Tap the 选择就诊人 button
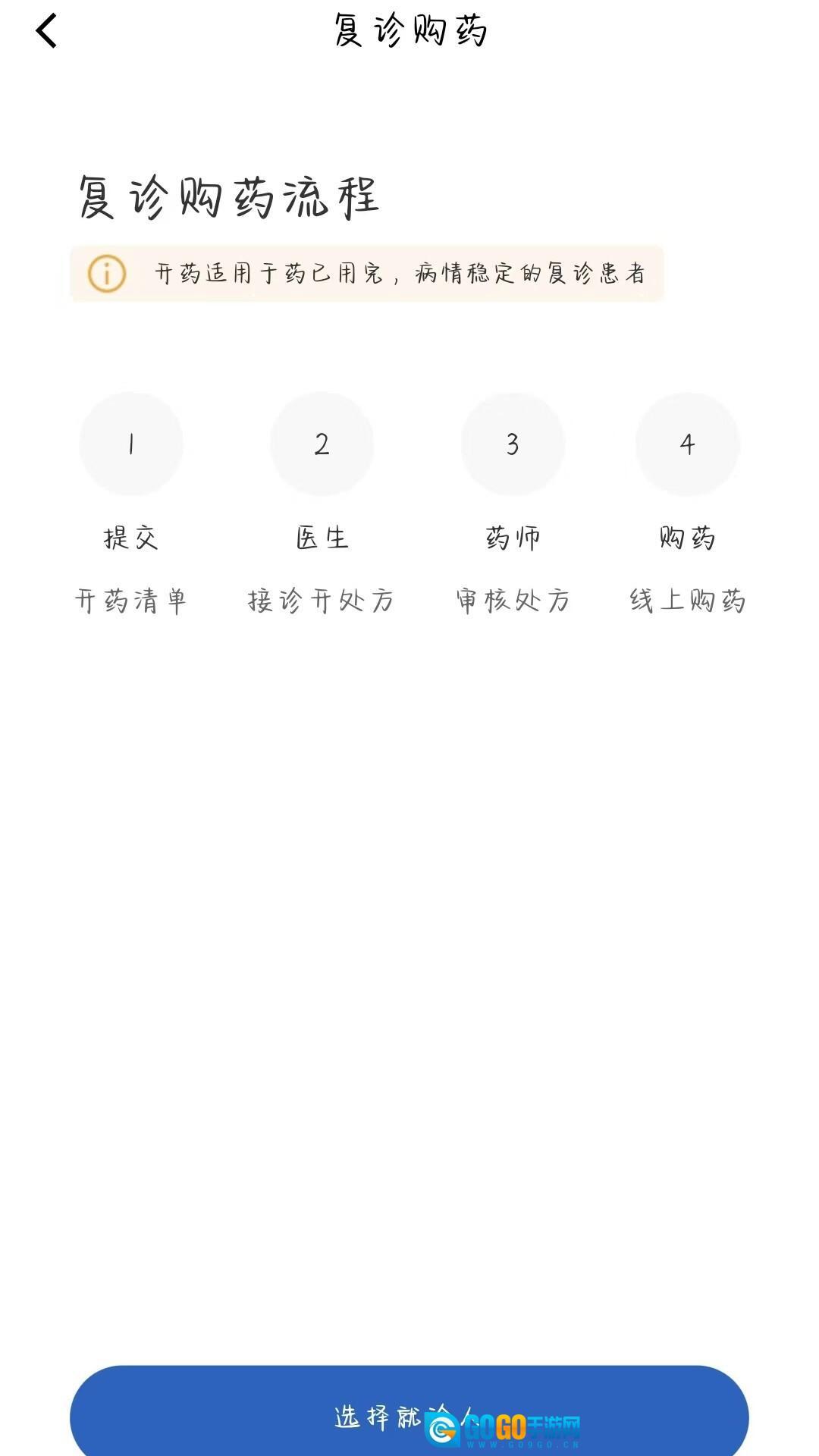819x1456 pixels. 408,1414
